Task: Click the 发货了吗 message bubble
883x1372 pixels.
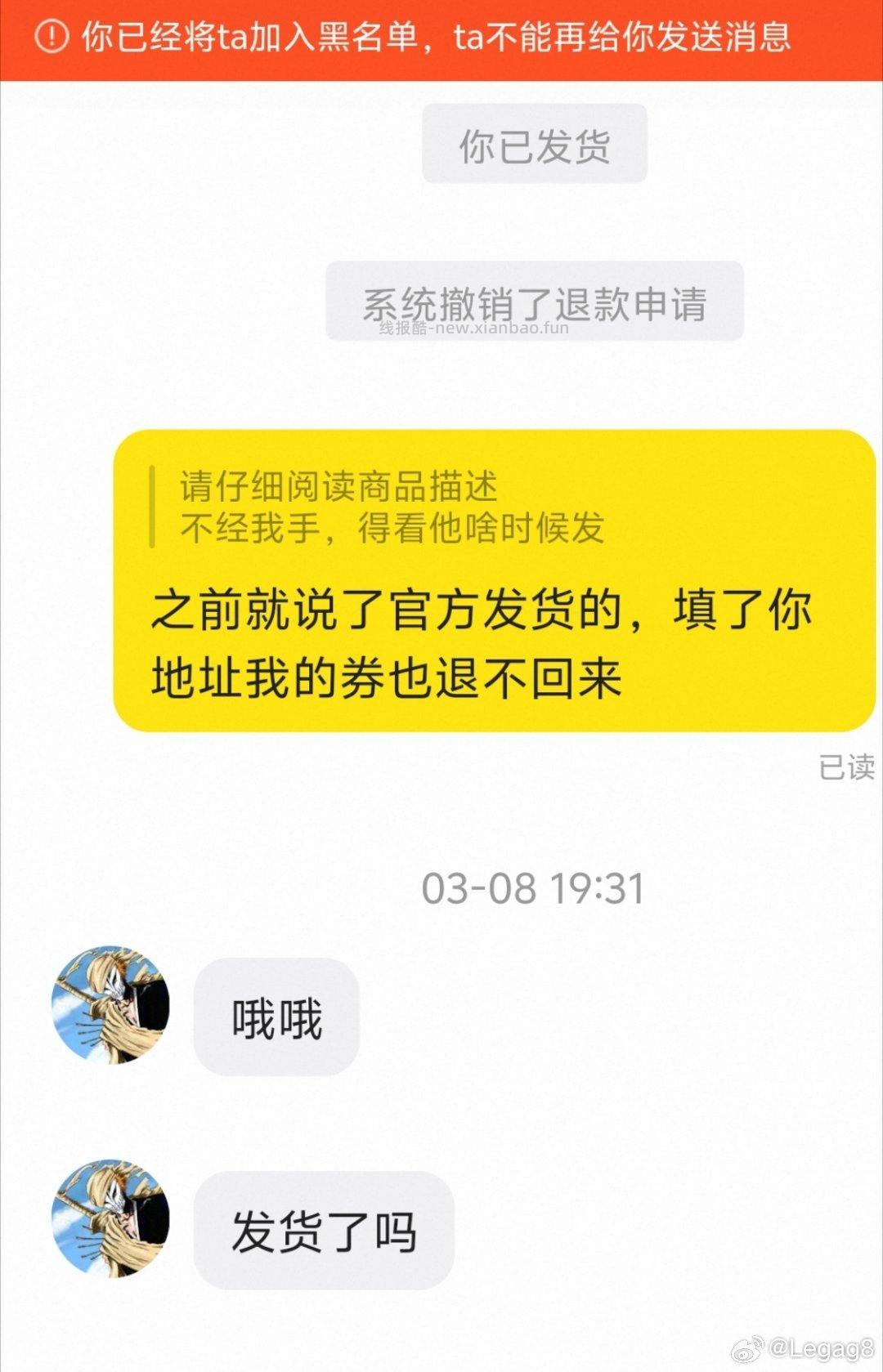Action: 323,1230
